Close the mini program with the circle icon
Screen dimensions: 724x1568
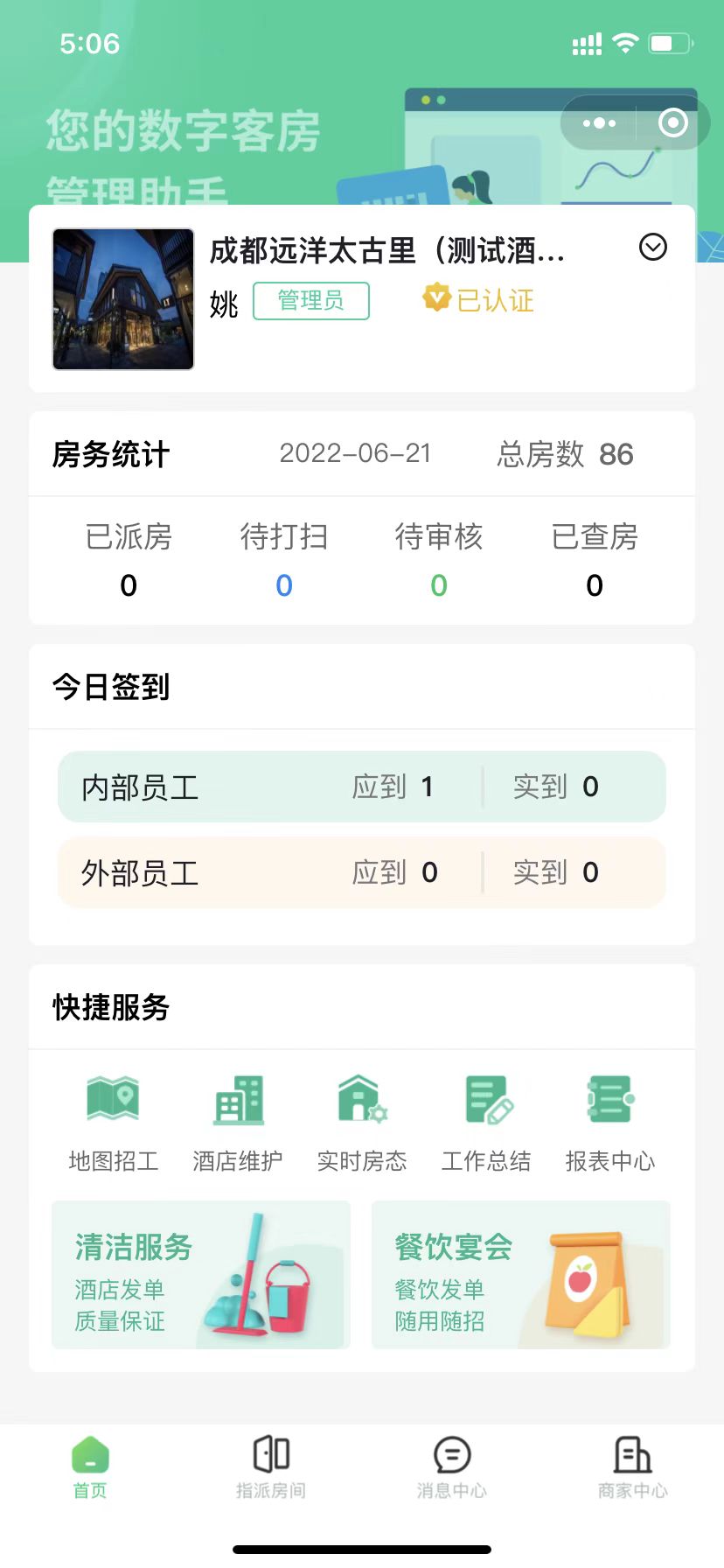672,123
